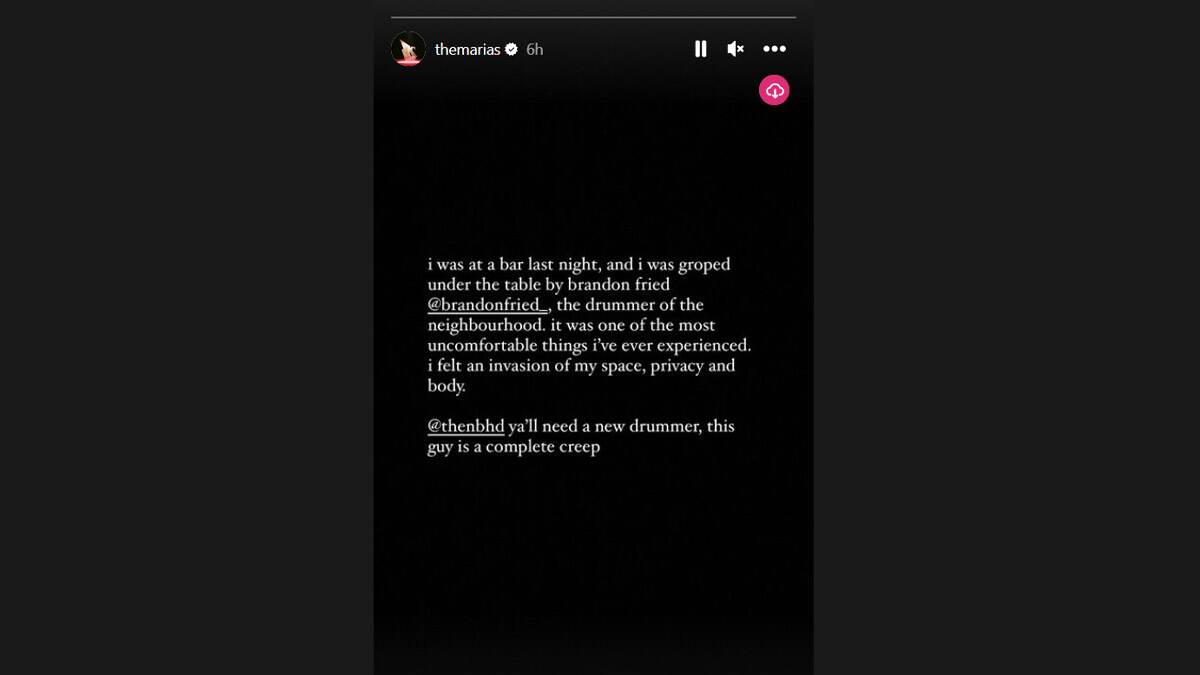Open themarias profile picture
Screen dimensions: 1200x675
pos(408,49)
